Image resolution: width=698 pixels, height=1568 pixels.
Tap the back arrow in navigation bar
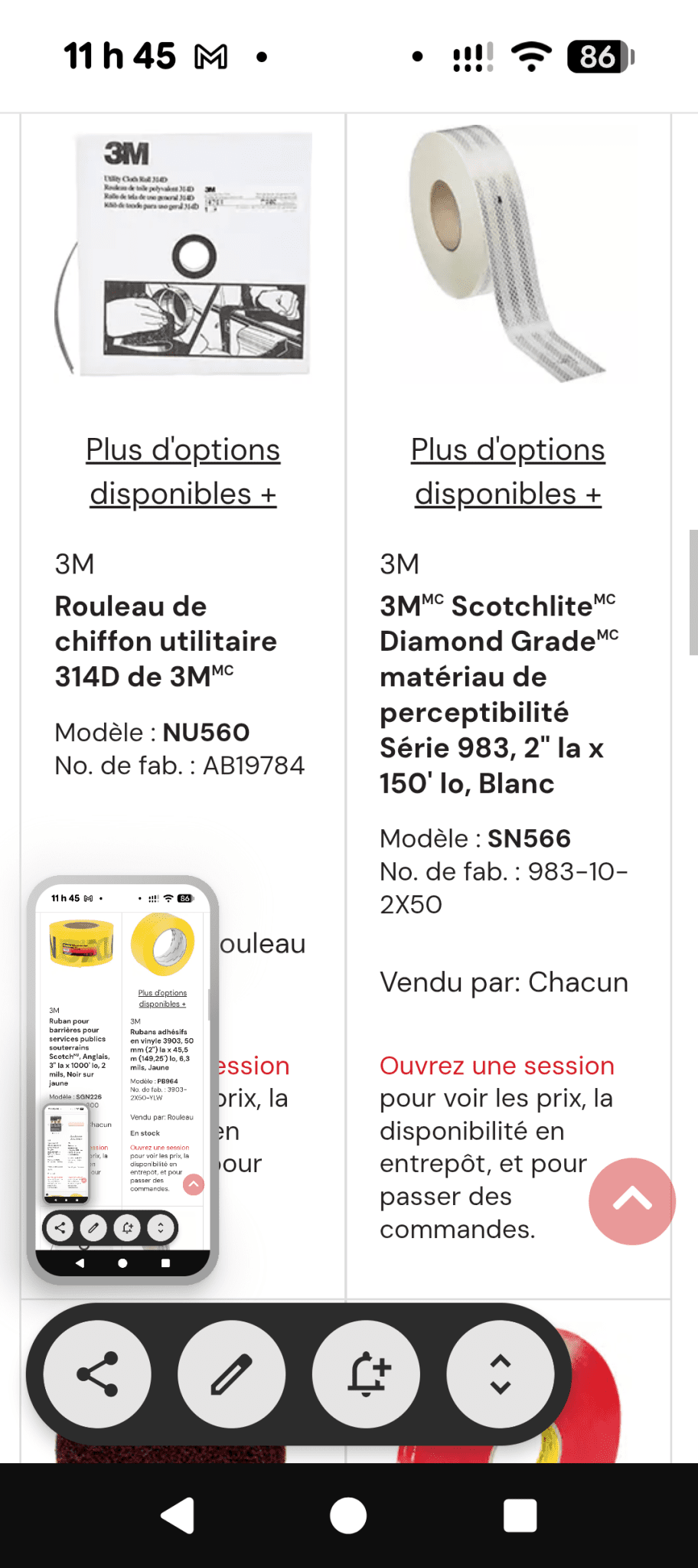[x=177, y=1515]
